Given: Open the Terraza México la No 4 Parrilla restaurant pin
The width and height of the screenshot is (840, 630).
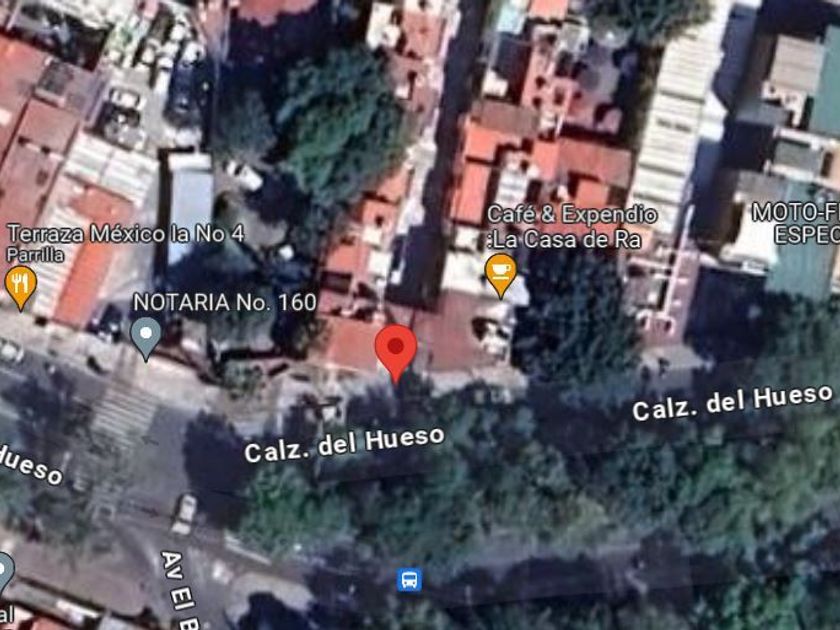Looking at the screenshot, I should (x=20, y=287).
